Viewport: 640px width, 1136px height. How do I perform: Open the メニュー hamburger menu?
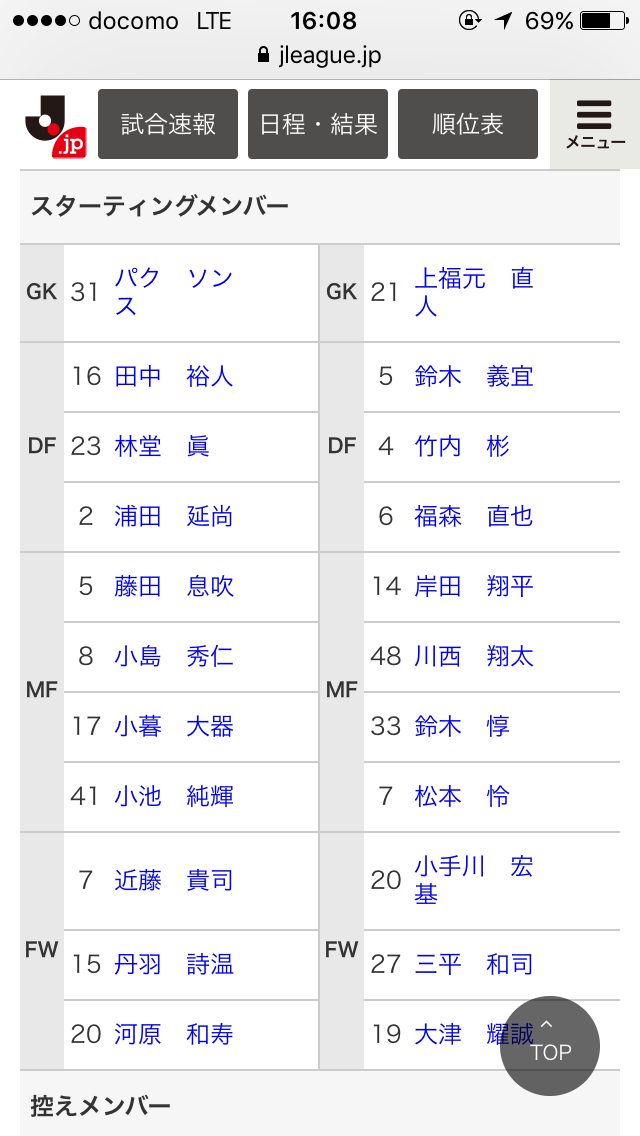coord(595,124)
